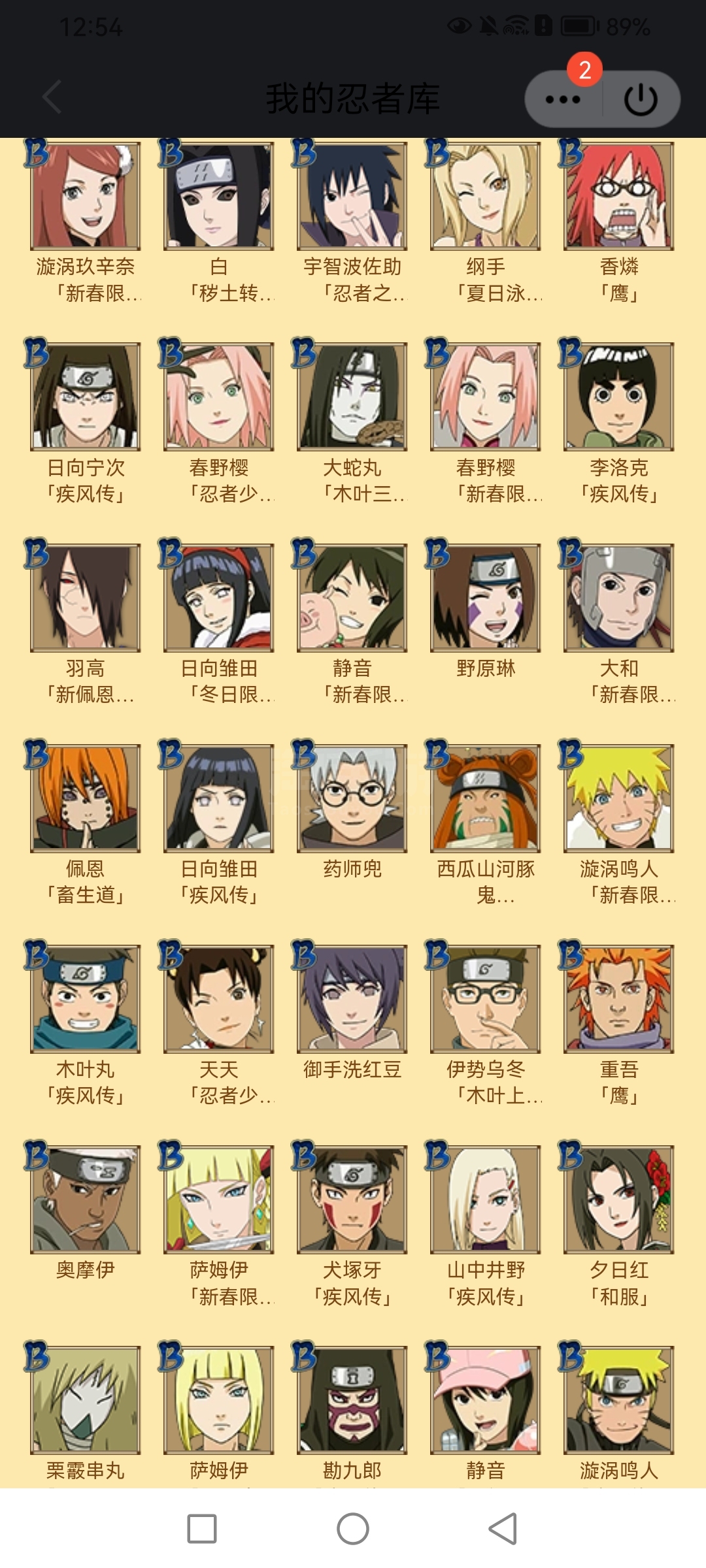Screen dimensions: 706x1568
Task: Go back using the header arrow
Action: pos(52,98)
